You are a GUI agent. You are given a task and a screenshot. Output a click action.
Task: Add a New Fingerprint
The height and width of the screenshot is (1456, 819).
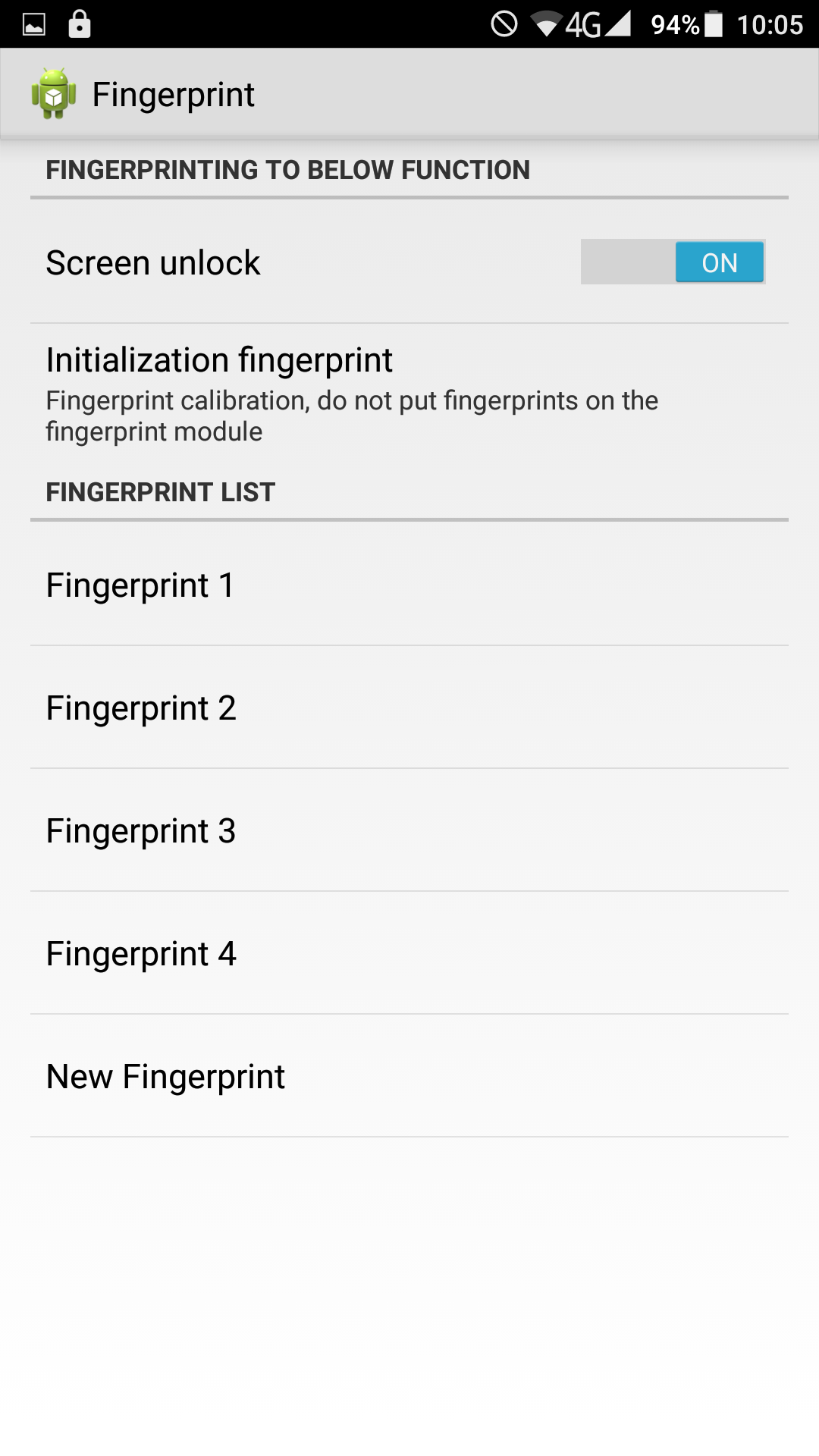click(409, 1076)
